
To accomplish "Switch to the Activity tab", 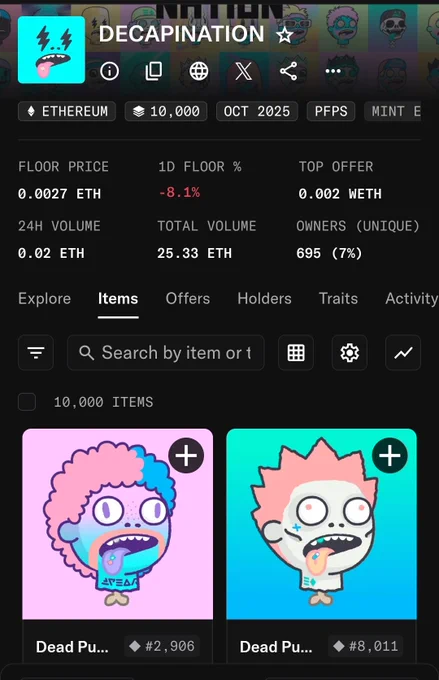I will (x=412, y=298).
